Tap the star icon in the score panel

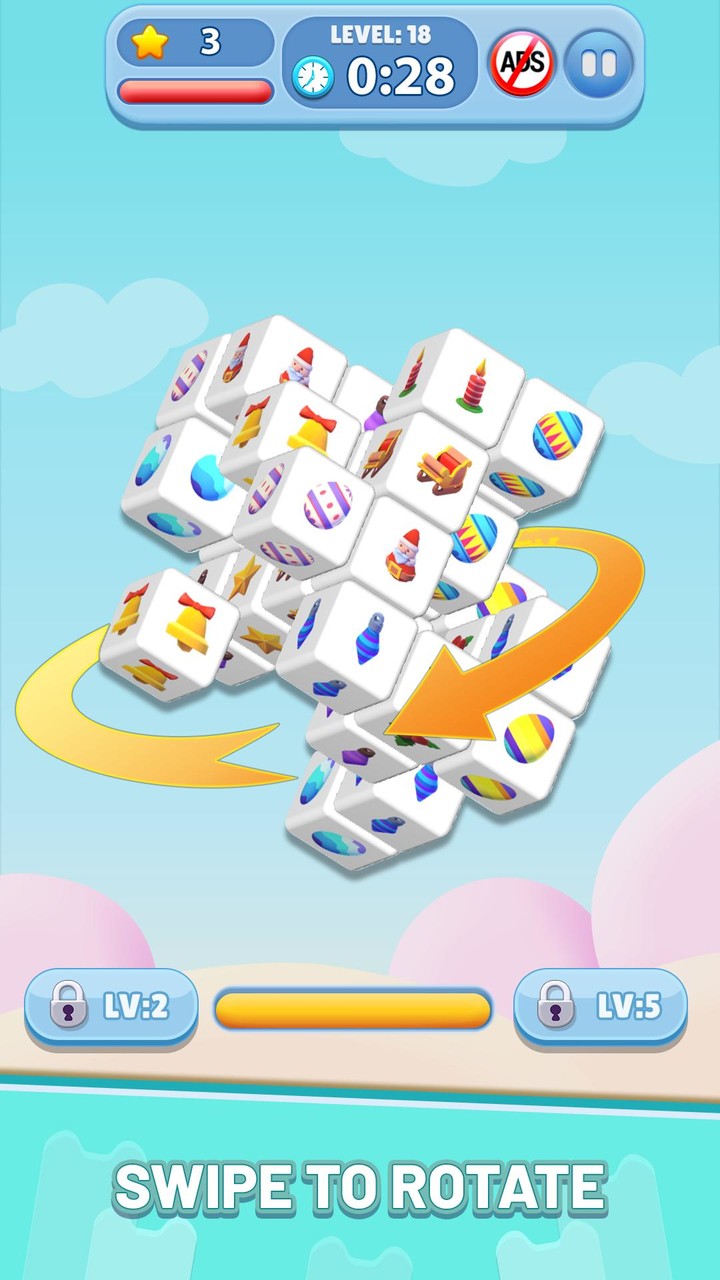tap(150, 42)
